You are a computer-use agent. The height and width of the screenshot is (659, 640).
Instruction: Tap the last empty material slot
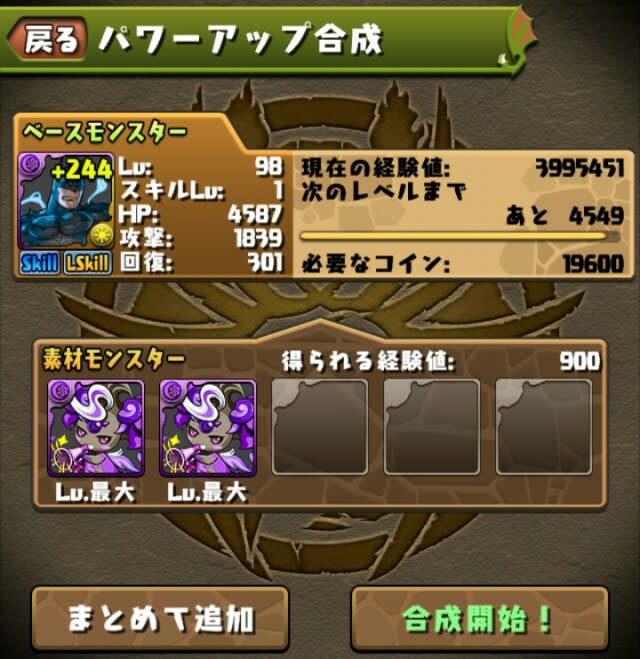(x=543, y=427)
